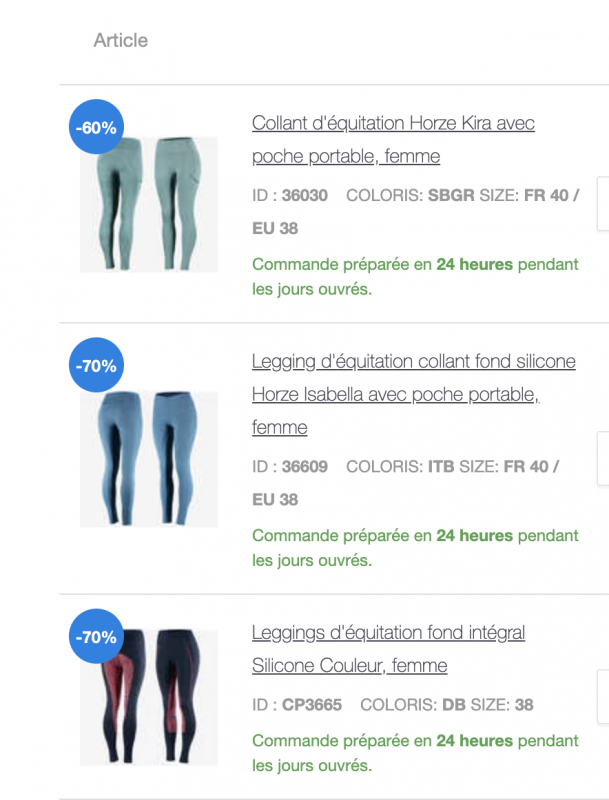Tap the Horze Kira green tights image
609x800 pixels.
pyautogui.click(x=149, y=205)
